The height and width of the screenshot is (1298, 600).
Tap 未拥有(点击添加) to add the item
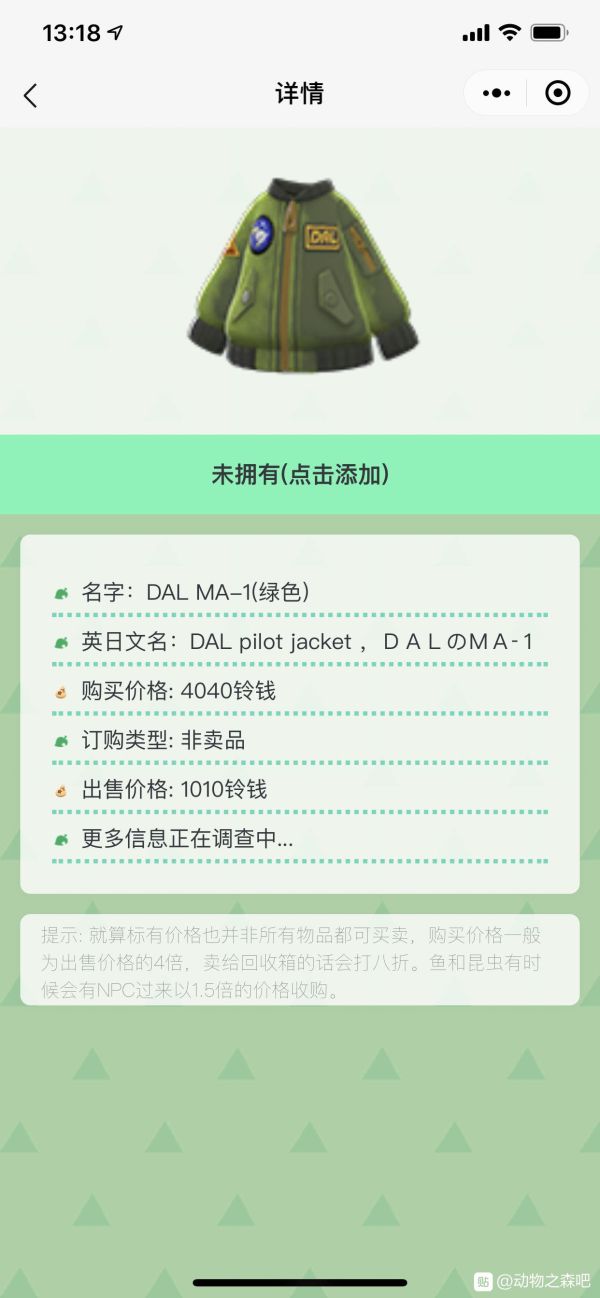pyautogui.click(x=300, y=475)
